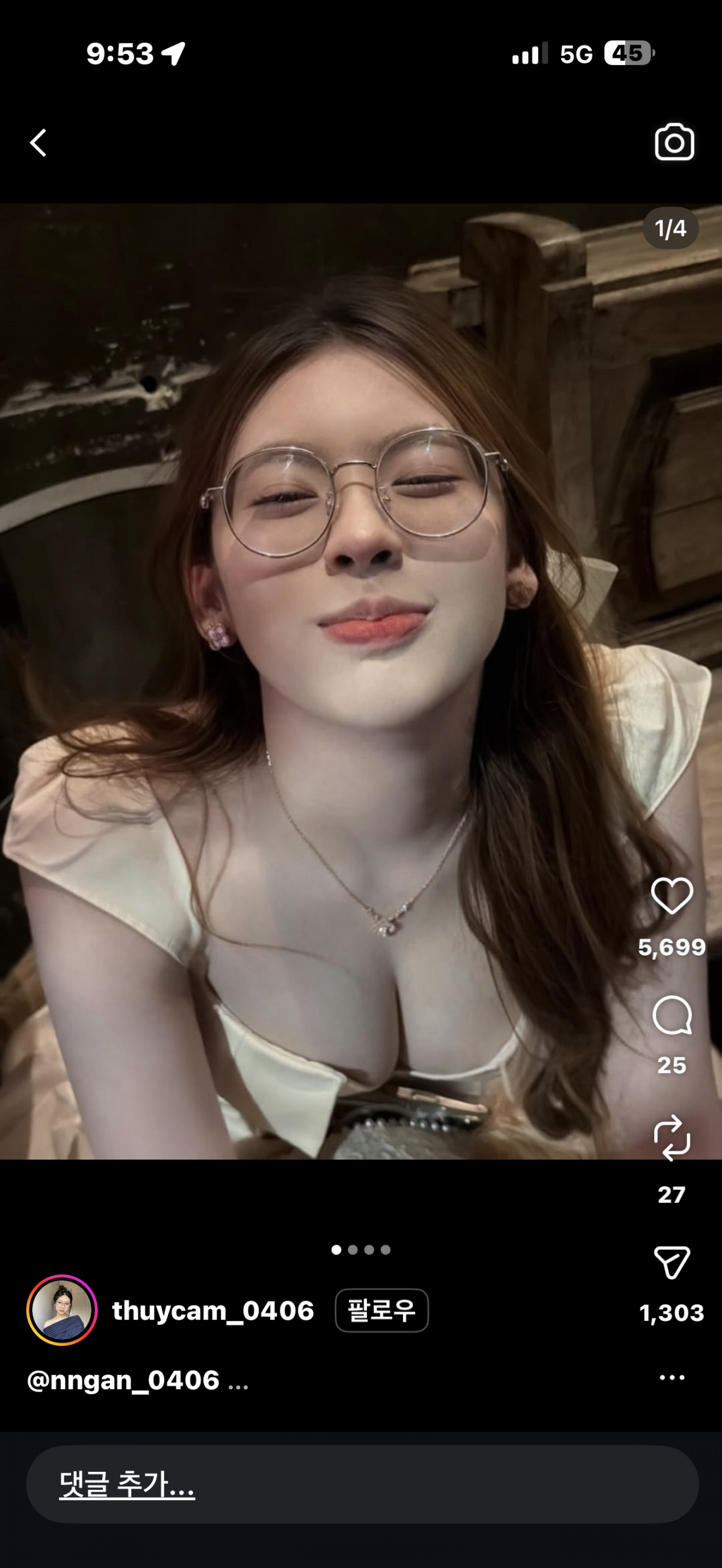Share post with the paper plane icon
This screenshot has width=722, height=1568.
tap(671, 1263)
